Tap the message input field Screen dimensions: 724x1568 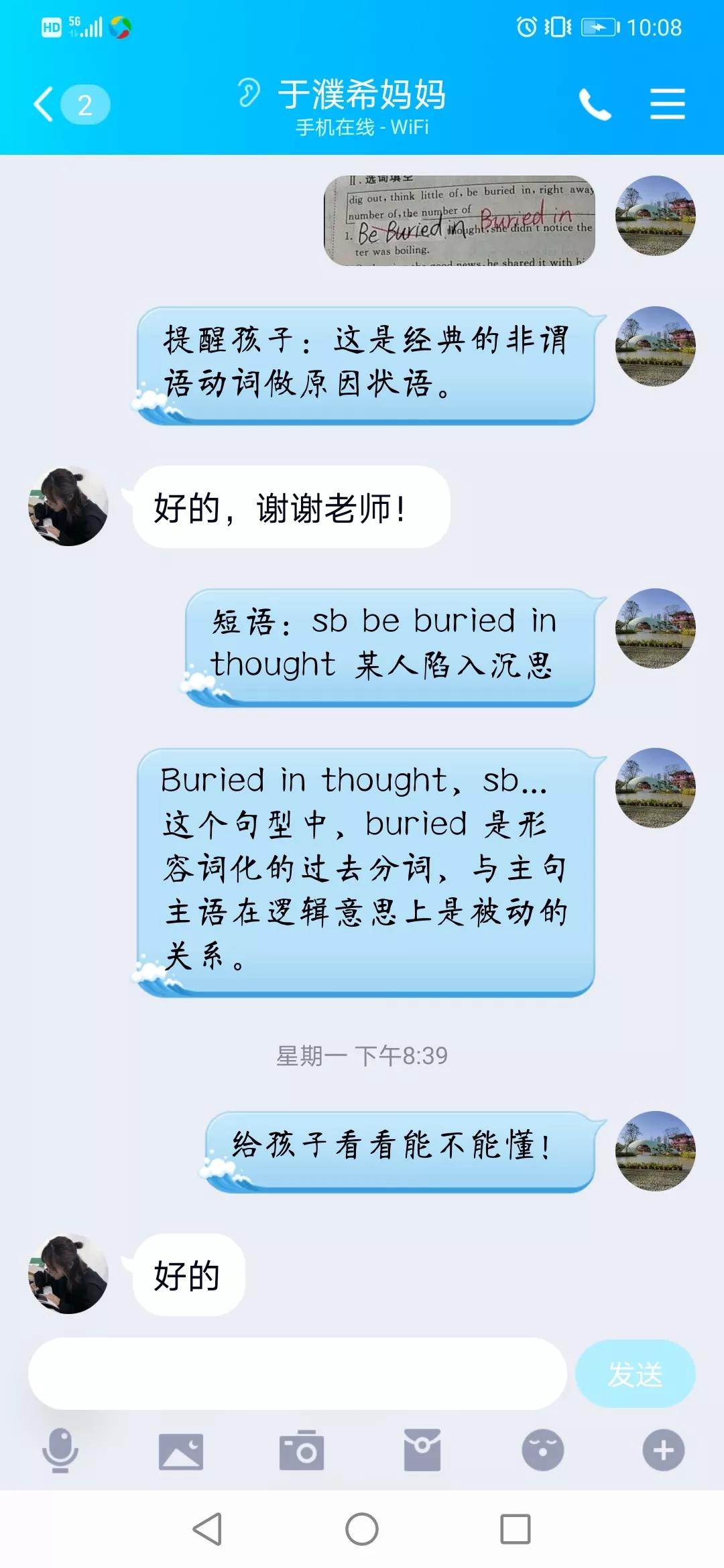point(297,1374)
